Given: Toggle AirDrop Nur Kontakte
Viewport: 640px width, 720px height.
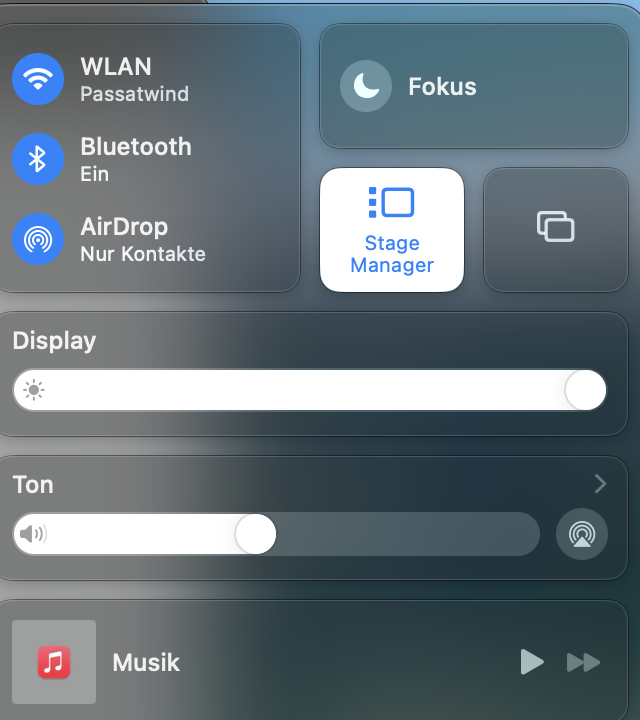Looking at the screenshot, I should [x=38, y=239].
